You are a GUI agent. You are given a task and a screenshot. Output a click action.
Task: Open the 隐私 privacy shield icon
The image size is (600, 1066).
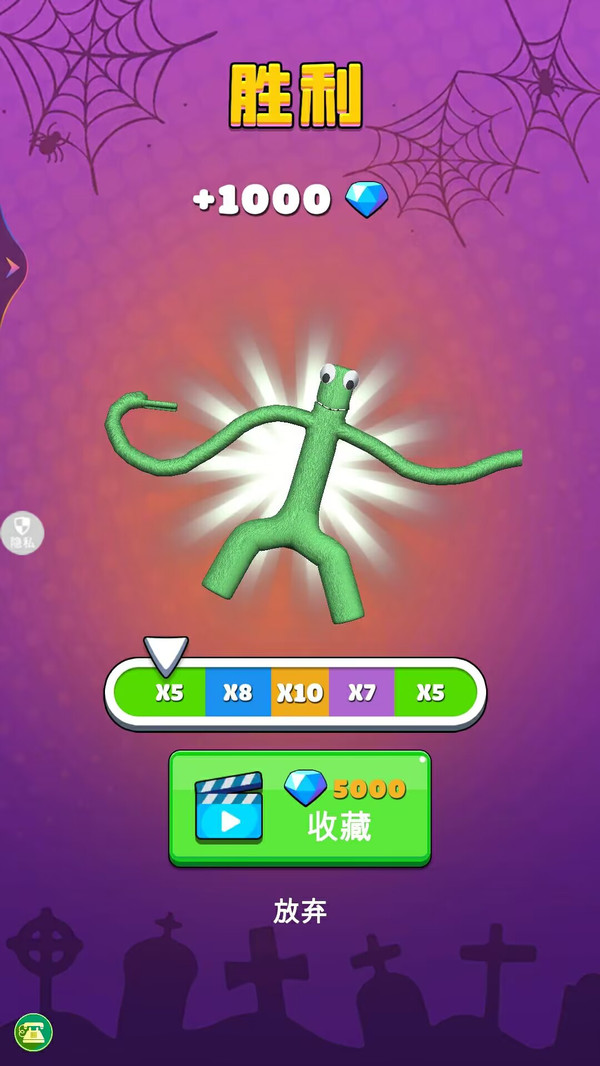(x=21, y=533)
